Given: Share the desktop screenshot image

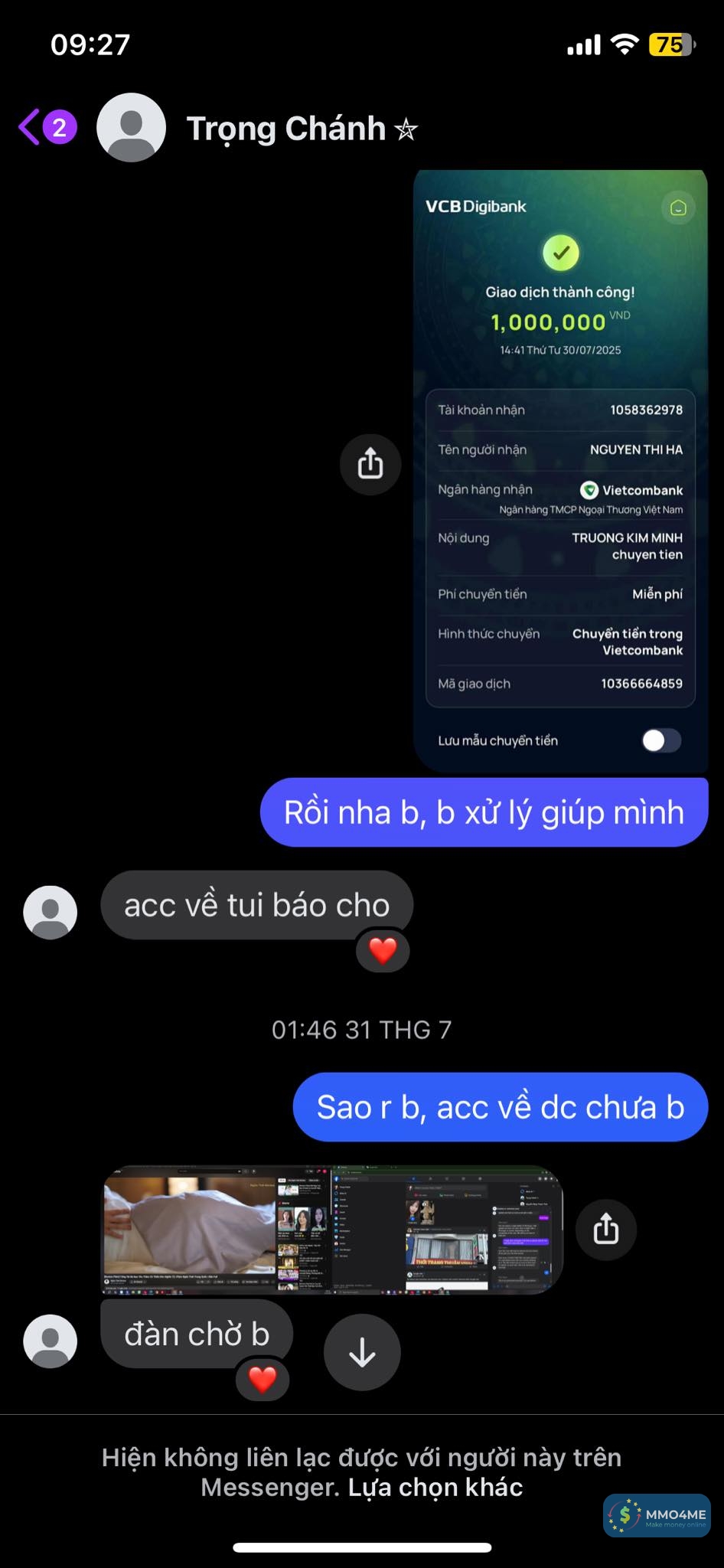Looking at the screenshot, I should tap(605, 1230).
